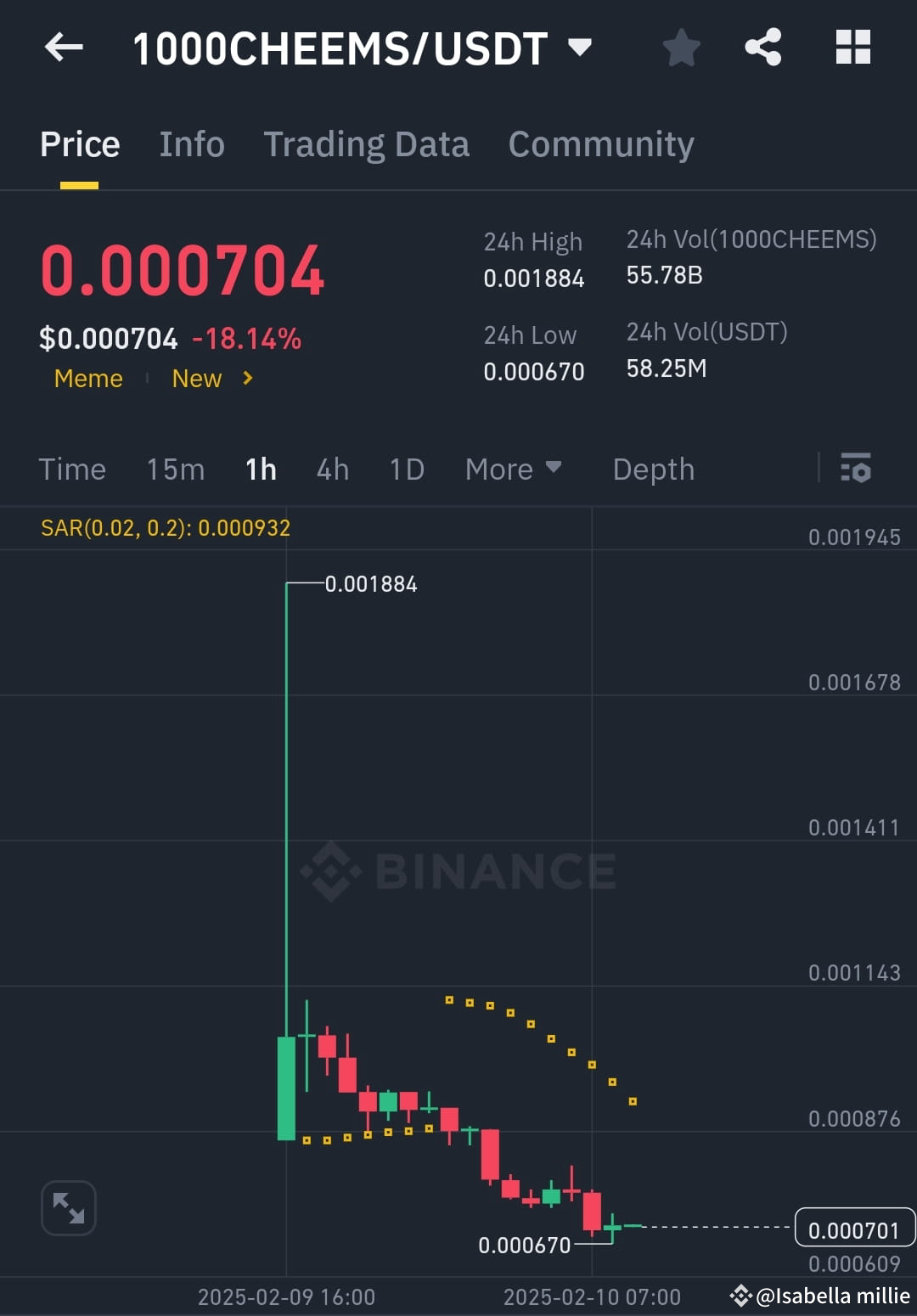Switch to the 15m candle interval
917x1316 pixels.
[x=175, y=469]
